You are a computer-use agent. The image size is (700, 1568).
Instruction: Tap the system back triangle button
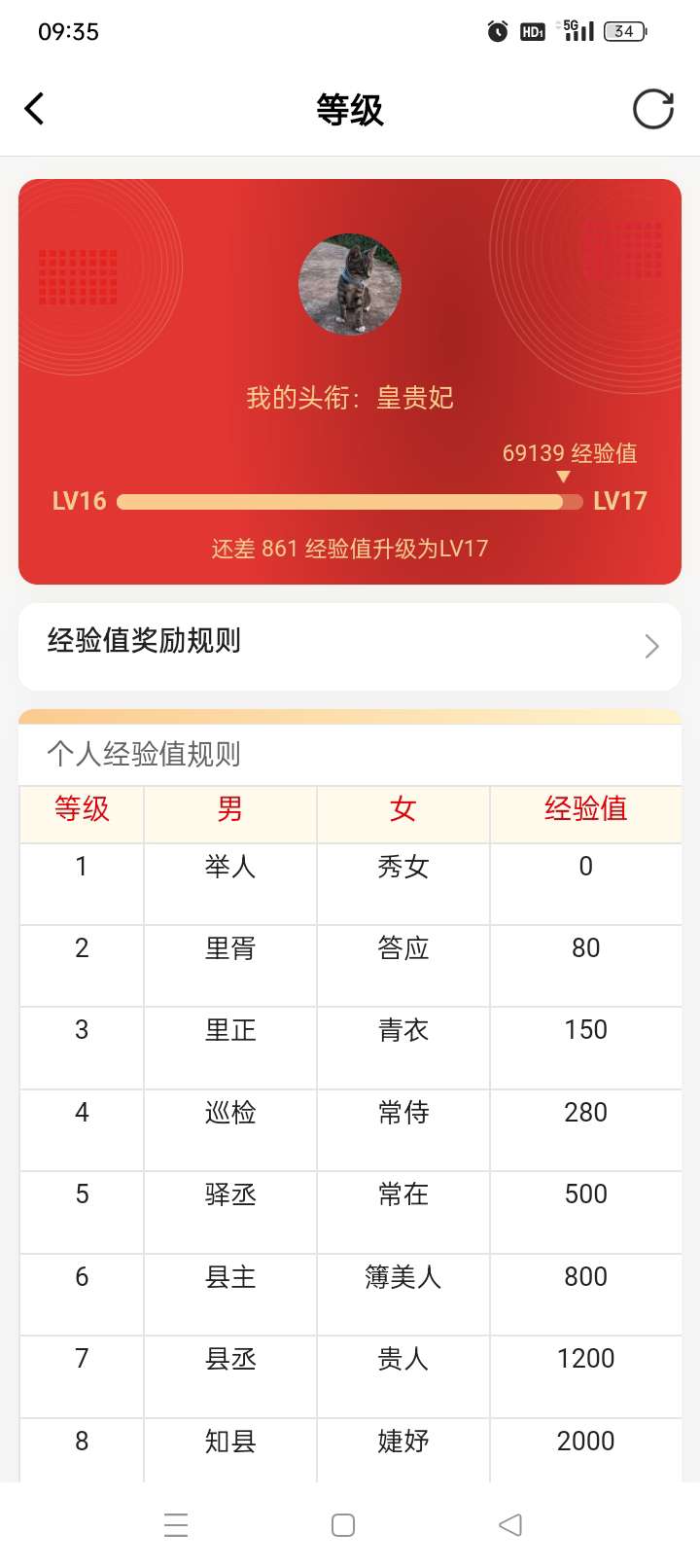(x=510, y=1525)
